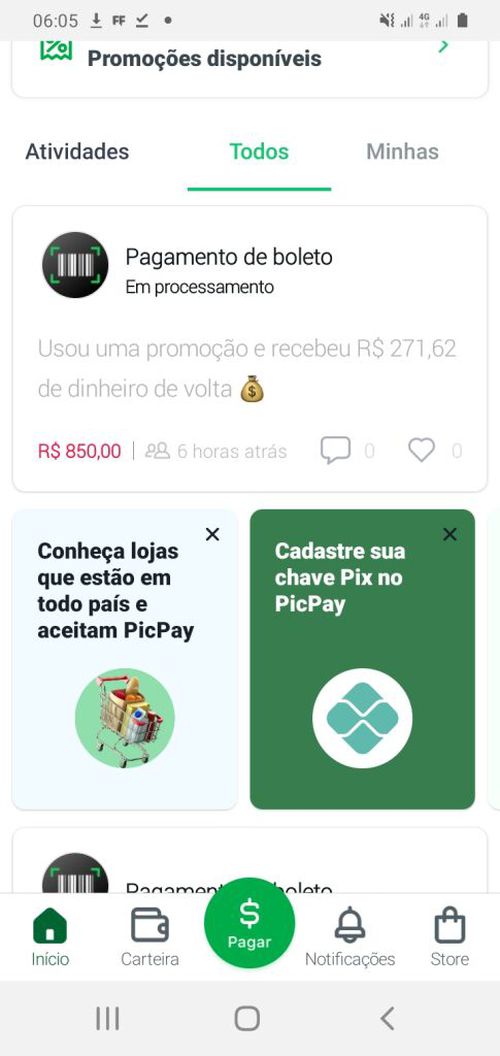Switch to the Minhas tab
Image resolution: width=500 pixels, height=1056 pixels.
point(402,152)
